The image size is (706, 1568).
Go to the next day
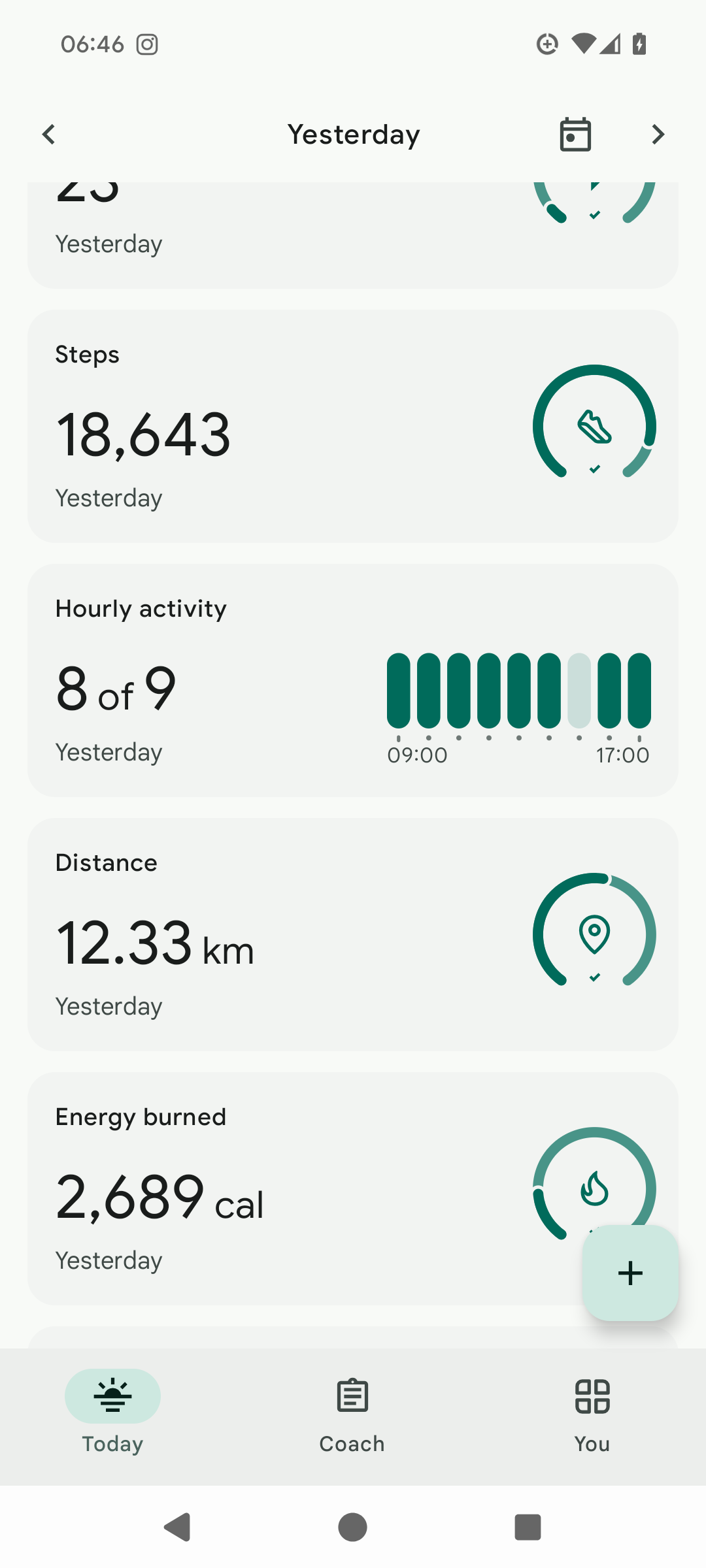[x=658, y=135]
